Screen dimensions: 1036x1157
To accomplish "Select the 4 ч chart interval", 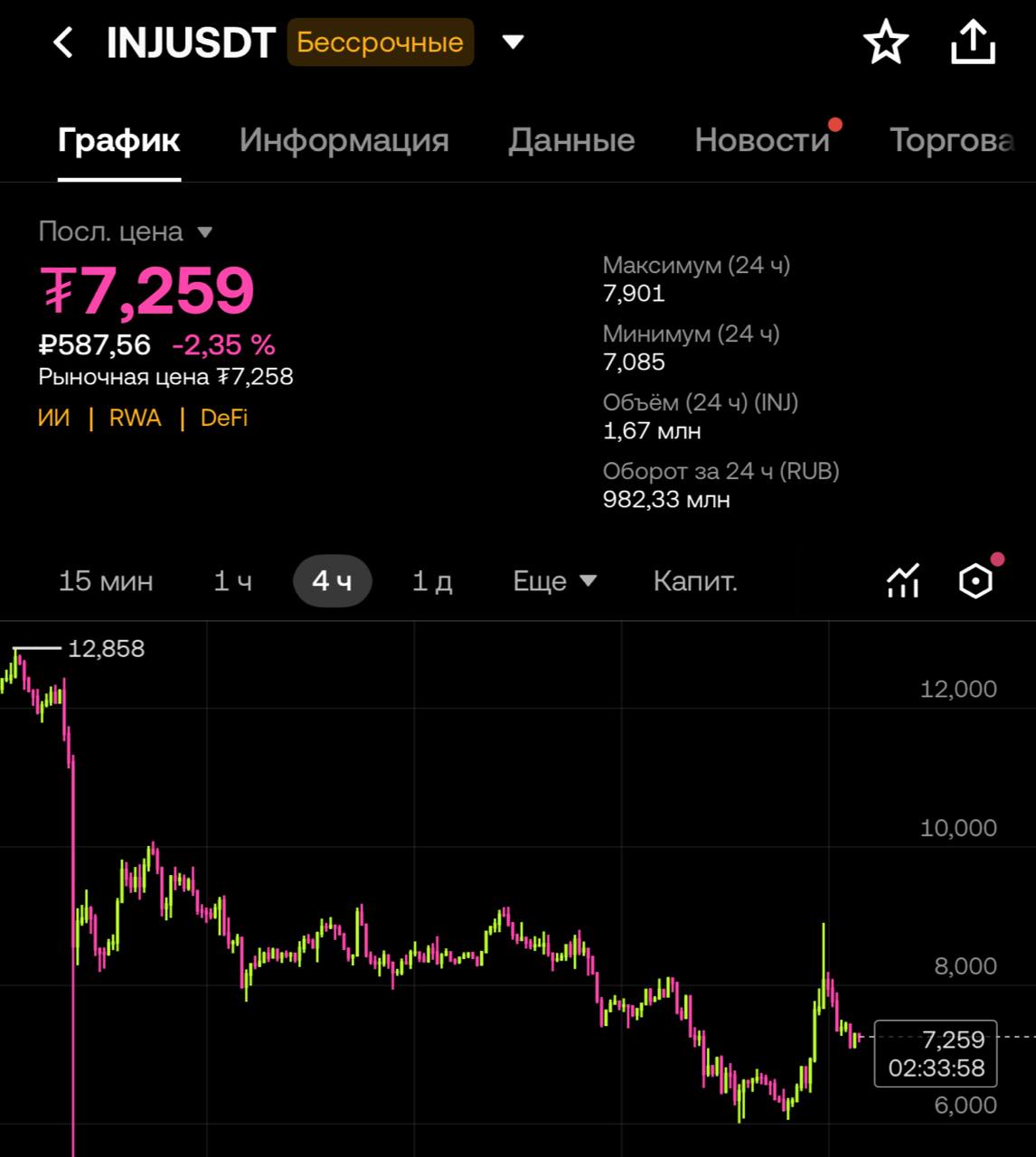I will [x=332, y=581].
